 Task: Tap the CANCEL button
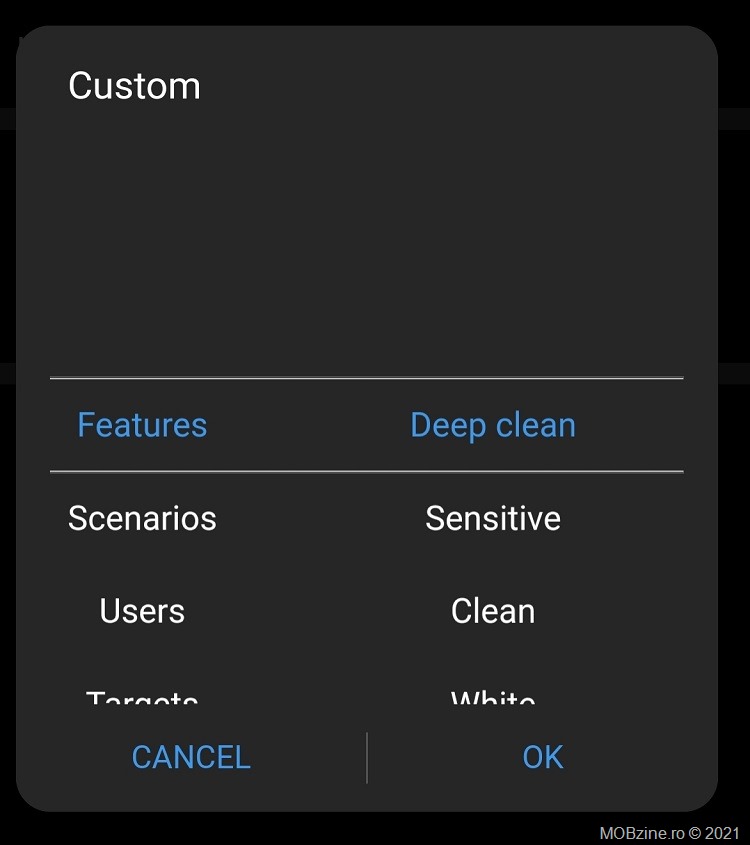[191, 757]
